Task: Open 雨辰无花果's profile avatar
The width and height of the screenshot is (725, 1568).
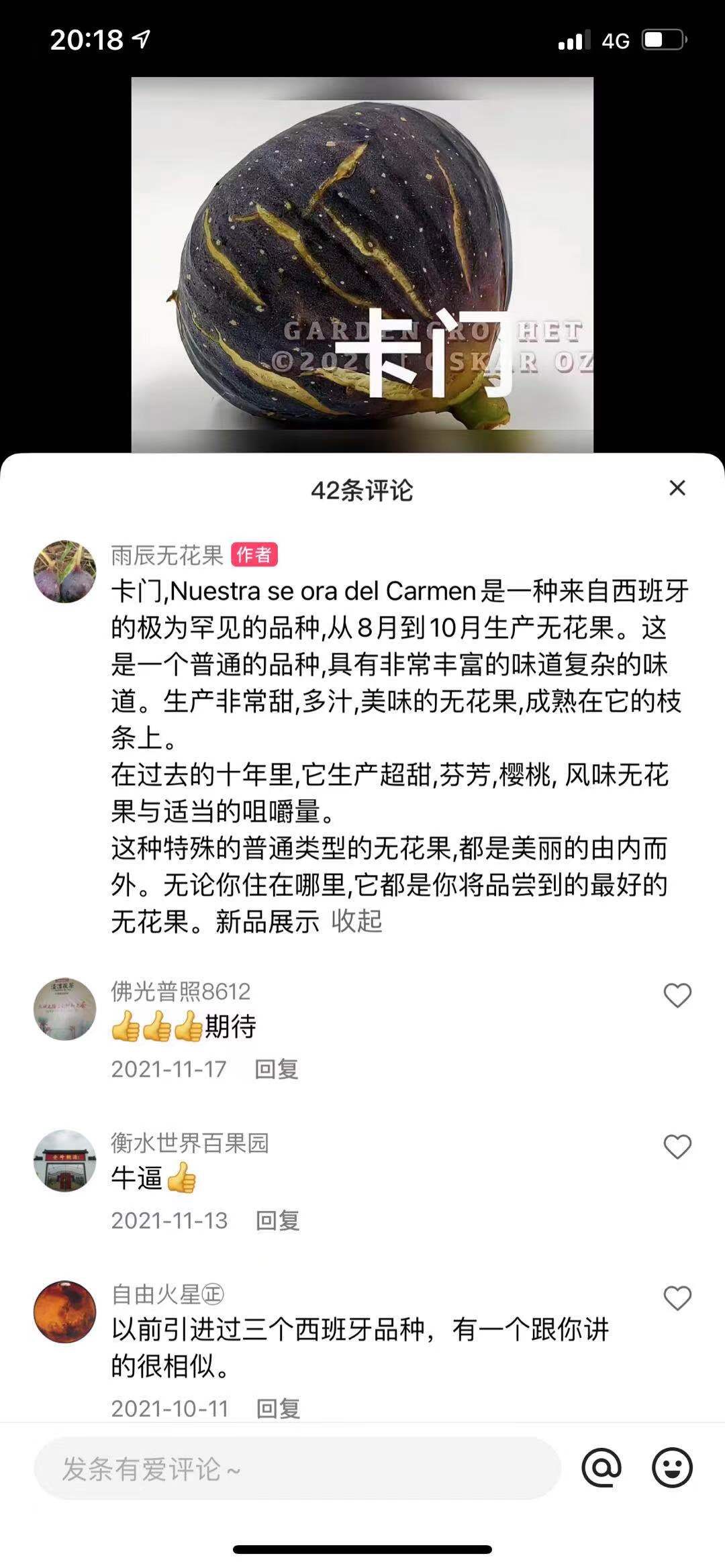Action: 64,571
